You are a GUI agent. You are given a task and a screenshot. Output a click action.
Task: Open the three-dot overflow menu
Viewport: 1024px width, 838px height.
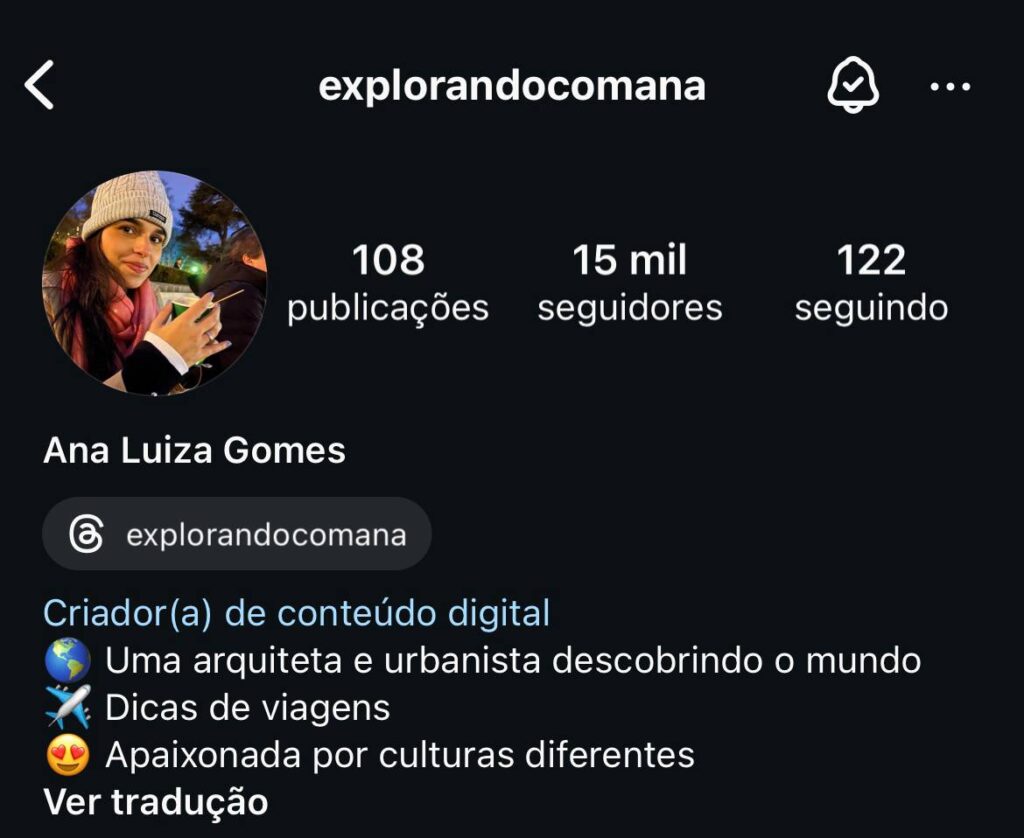[950, 87]
